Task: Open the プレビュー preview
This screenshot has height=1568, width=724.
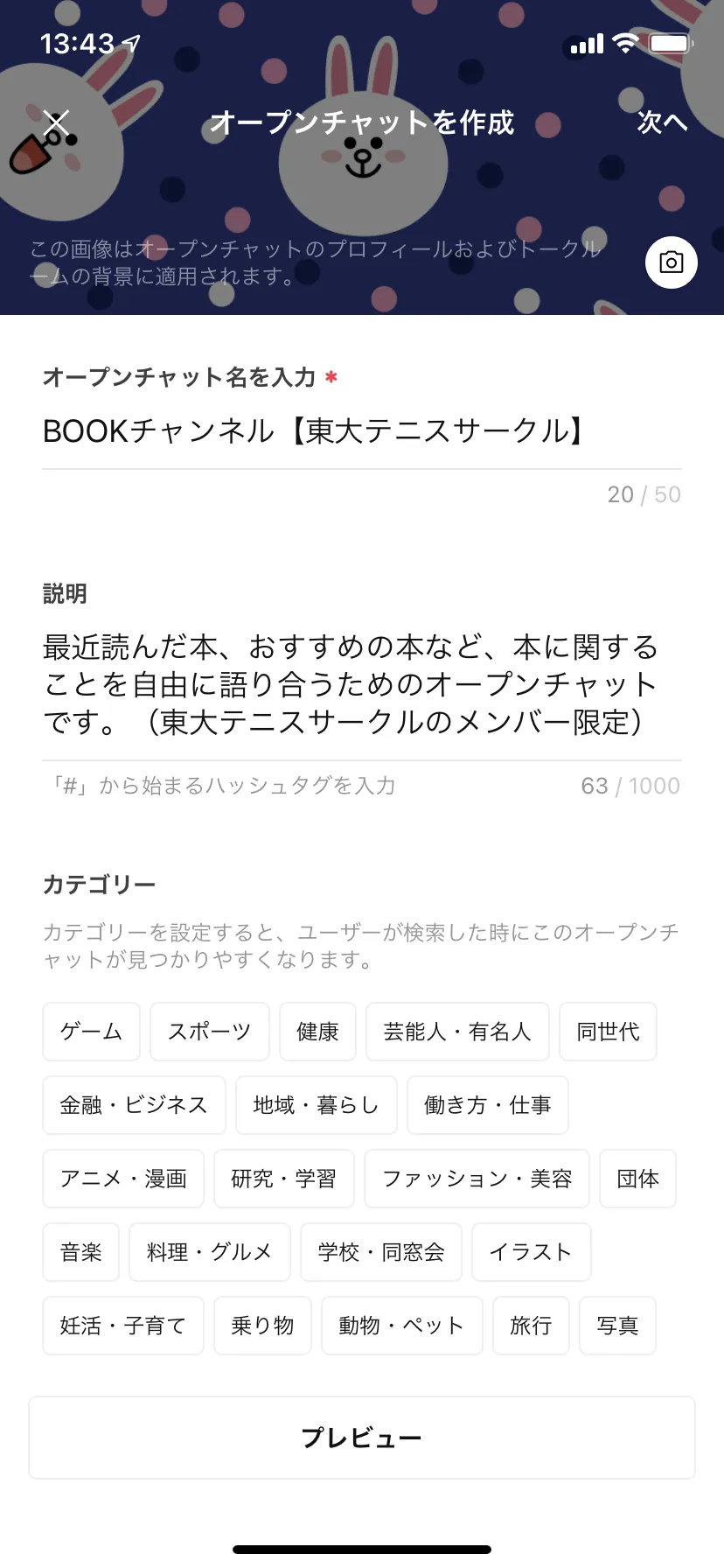Action: click(x=361, y=1438)
